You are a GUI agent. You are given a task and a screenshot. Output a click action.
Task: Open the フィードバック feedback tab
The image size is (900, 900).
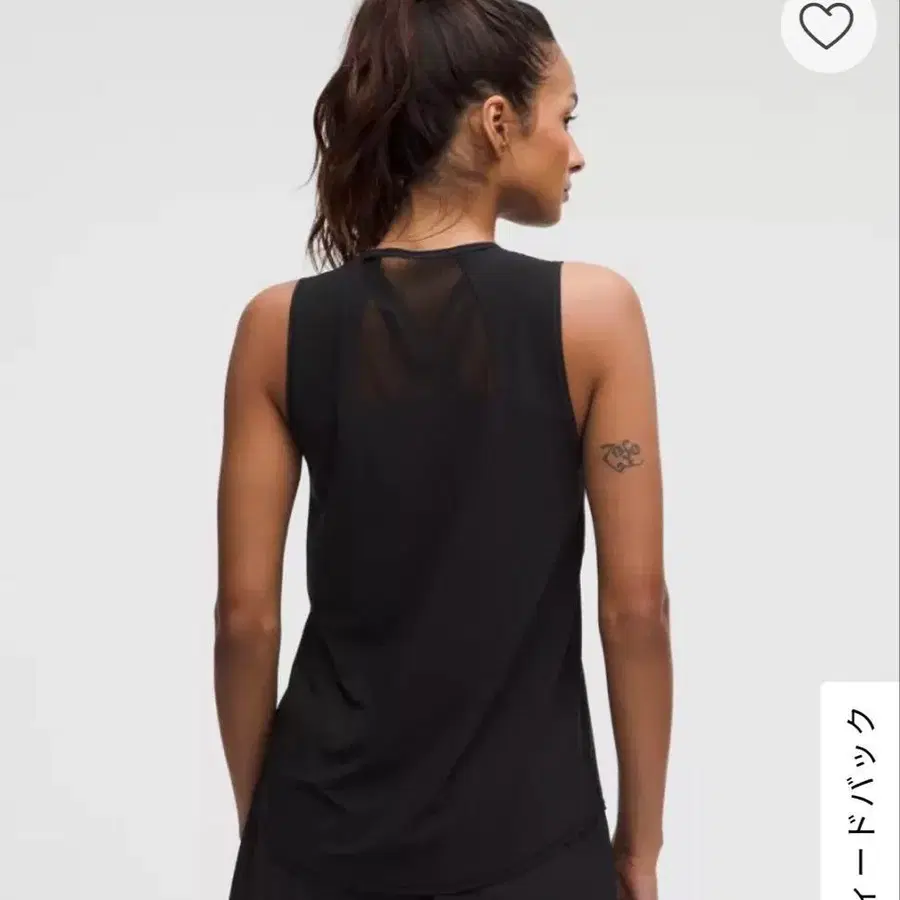tap(861, 792)
